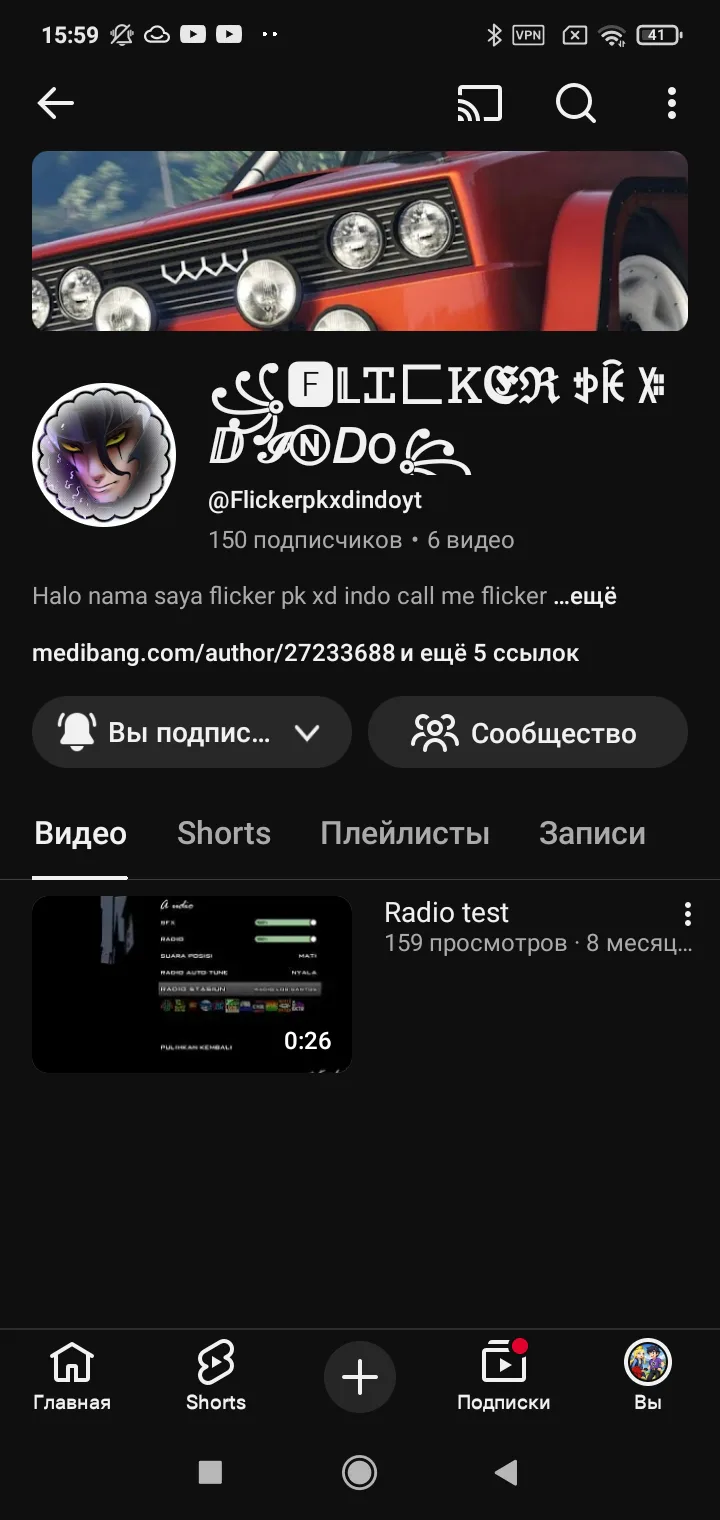Open Shorts in the bottom navigation

[216, 1377]
